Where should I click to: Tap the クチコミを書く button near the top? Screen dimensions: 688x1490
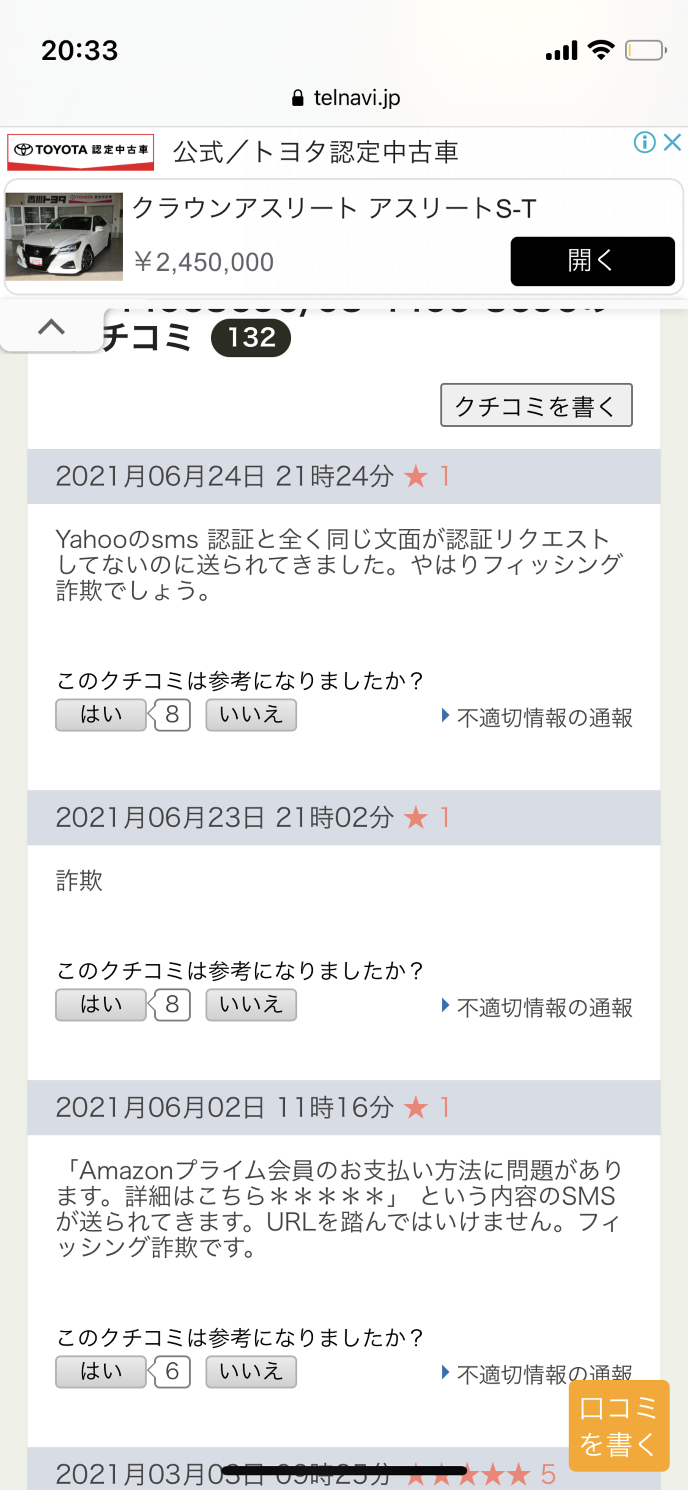[536, 405]
